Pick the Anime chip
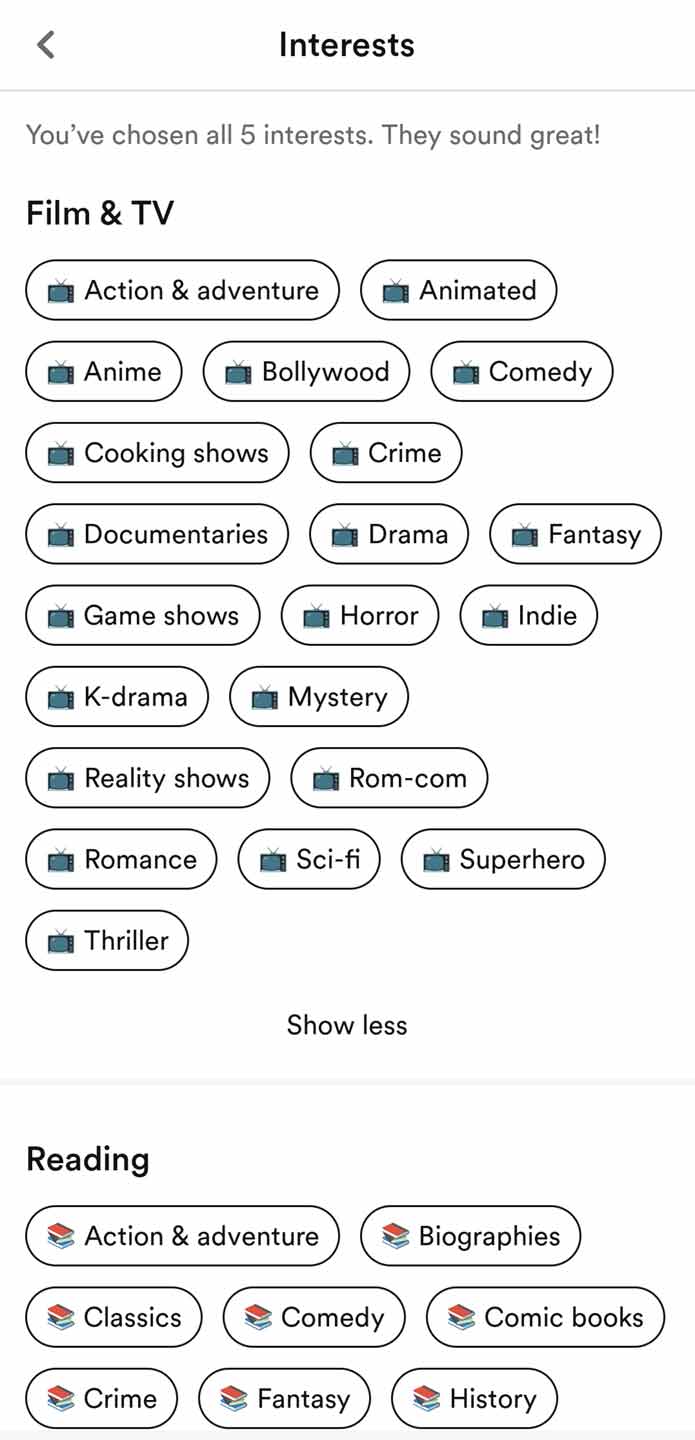 point(104,371)
